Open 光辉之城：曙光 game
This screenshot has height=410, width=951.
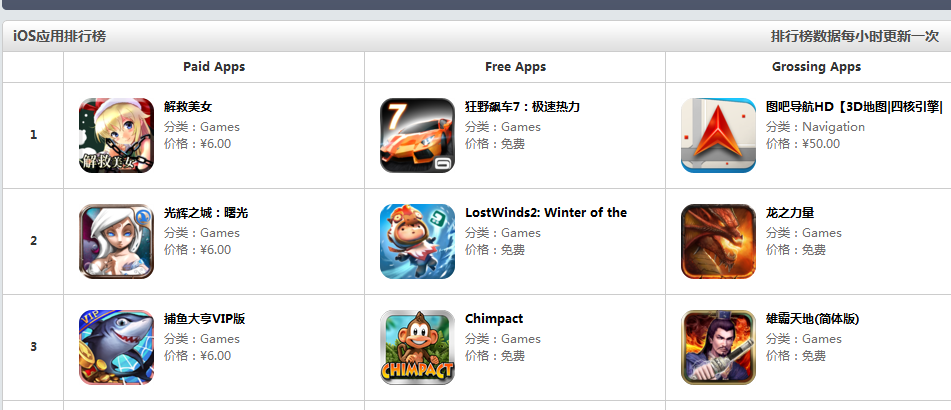pyautogui.click(x=206, y=213)
